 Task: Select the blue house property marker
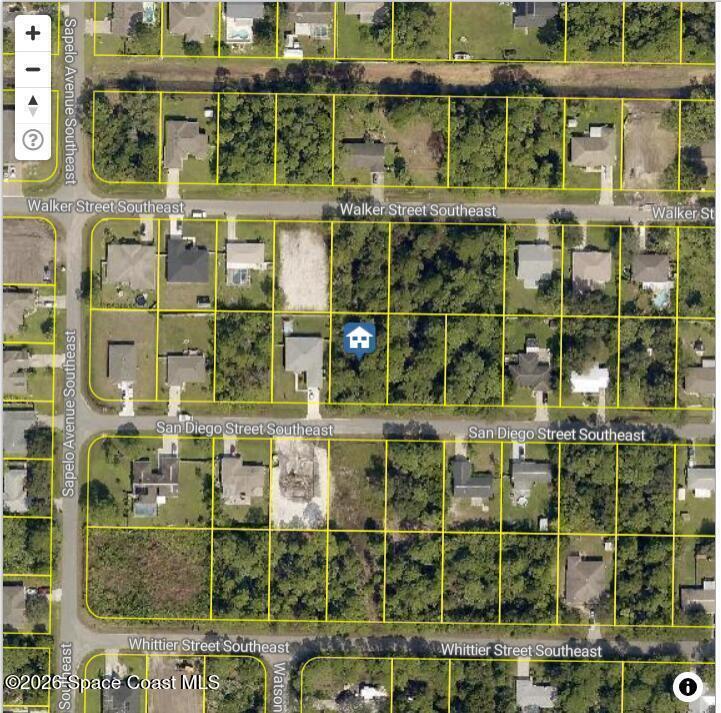point(359,339)
